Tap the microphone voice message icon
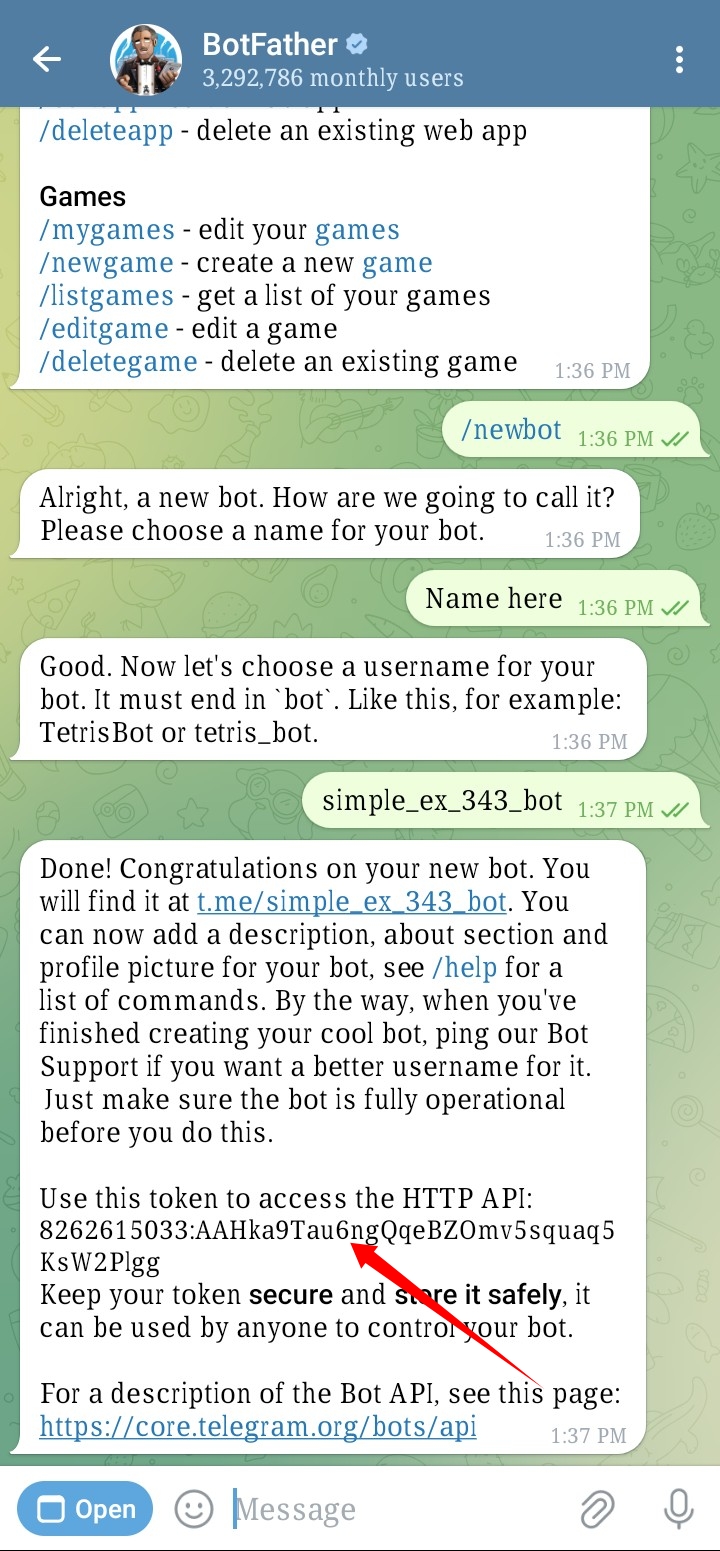Image resolution: width=720 pixels, height=1551 pixels. tap(679, 1509)
